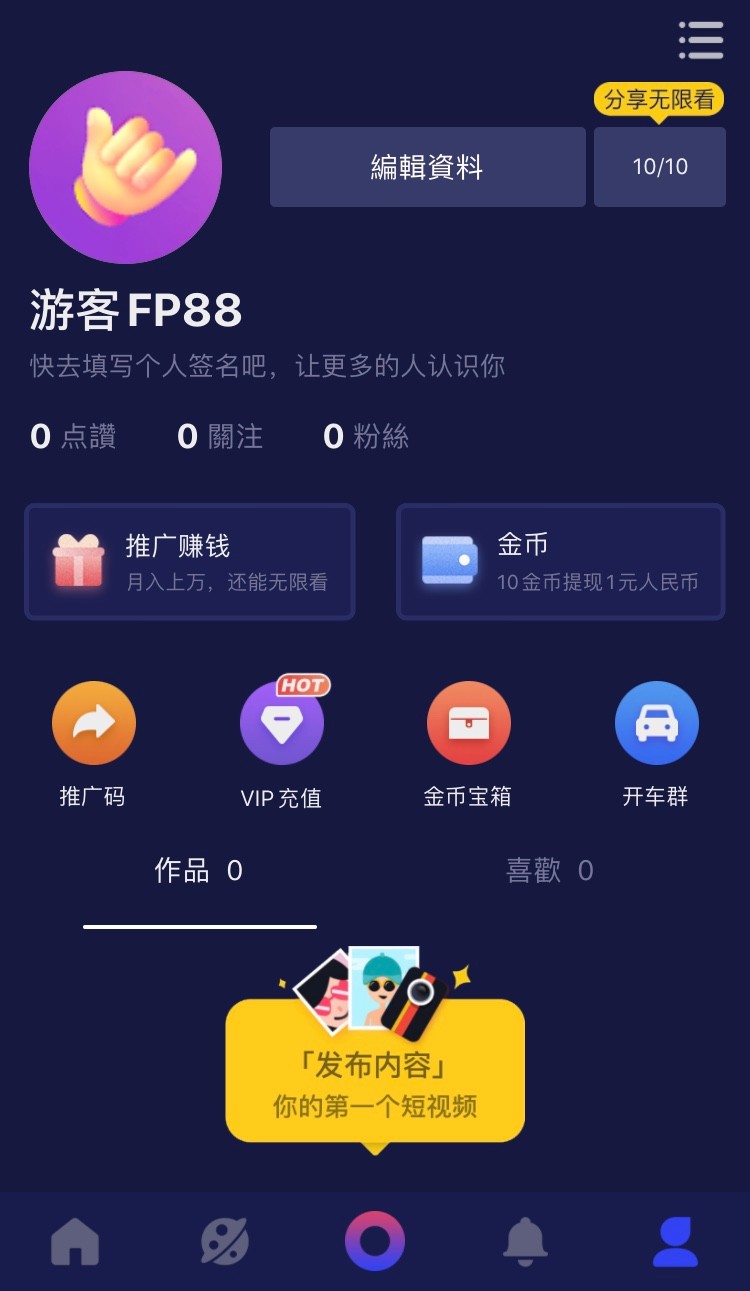Viewport: 750px width, 1291px height.
Task: Open notifications via the bell icon
Action: [x=525, y=1240]
